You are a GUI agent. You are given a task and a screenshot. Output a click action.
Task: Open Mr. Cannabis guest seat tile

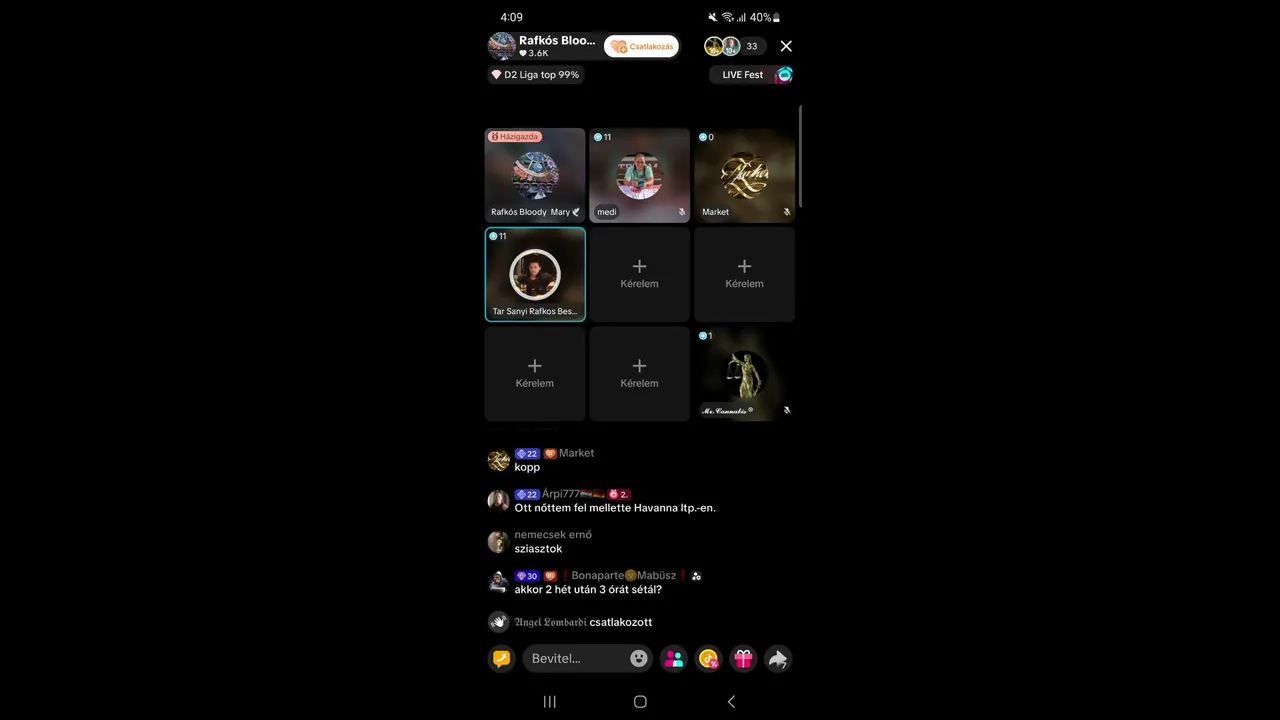point(744,373)
